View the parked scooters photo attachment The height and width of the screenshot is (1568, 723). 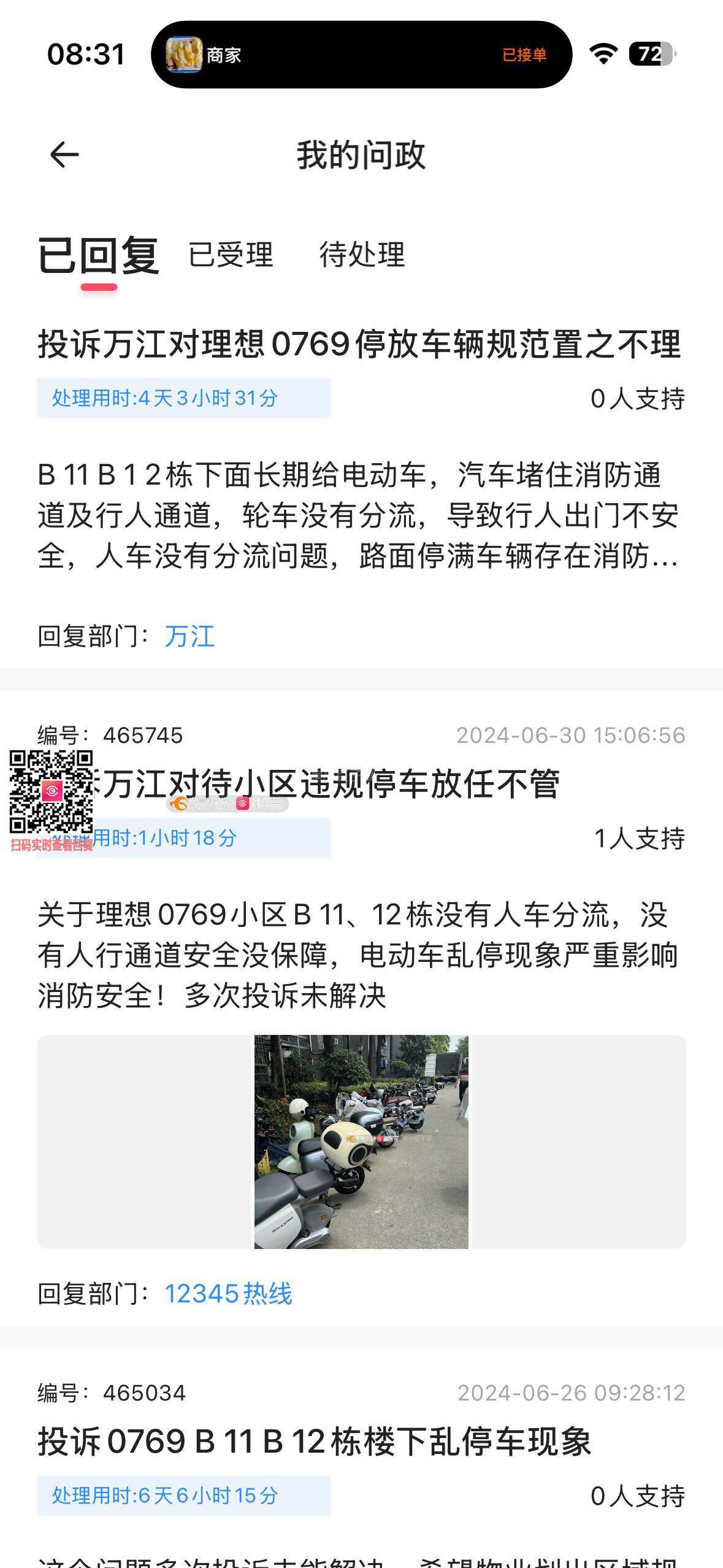[361, 1142]
